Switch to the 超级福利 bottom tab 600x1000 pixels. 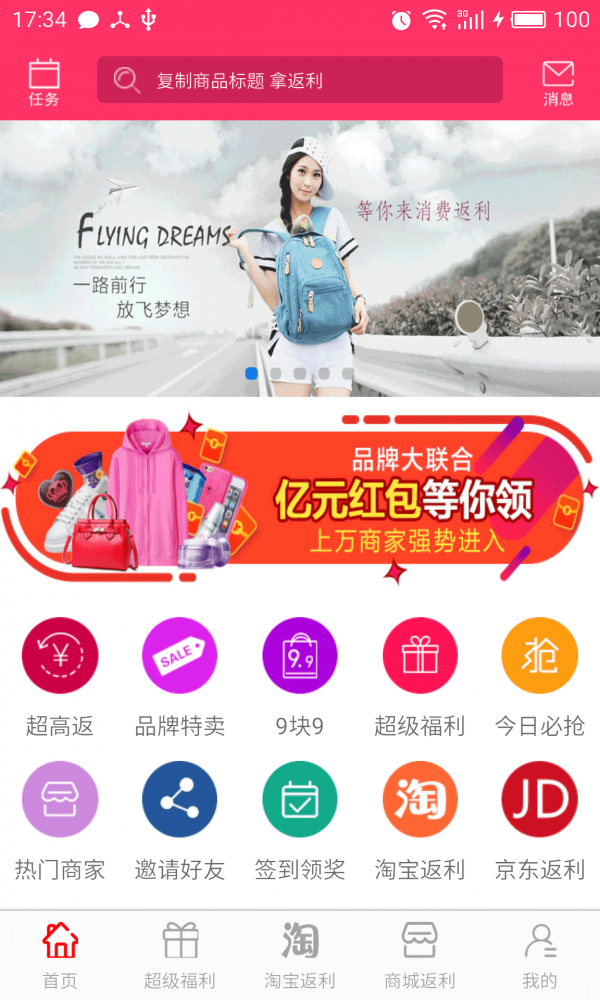point(180,955)
